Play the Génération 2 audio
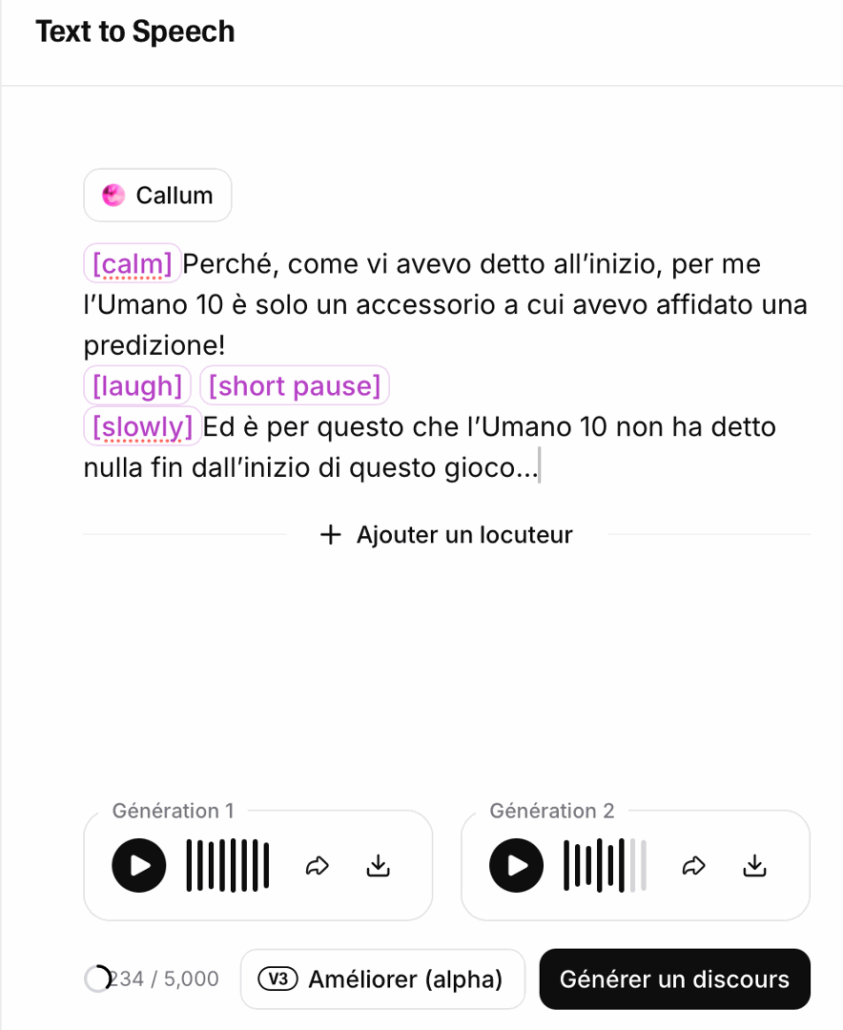This screenshot has width=843, height=1030. (x=516, y=865)
